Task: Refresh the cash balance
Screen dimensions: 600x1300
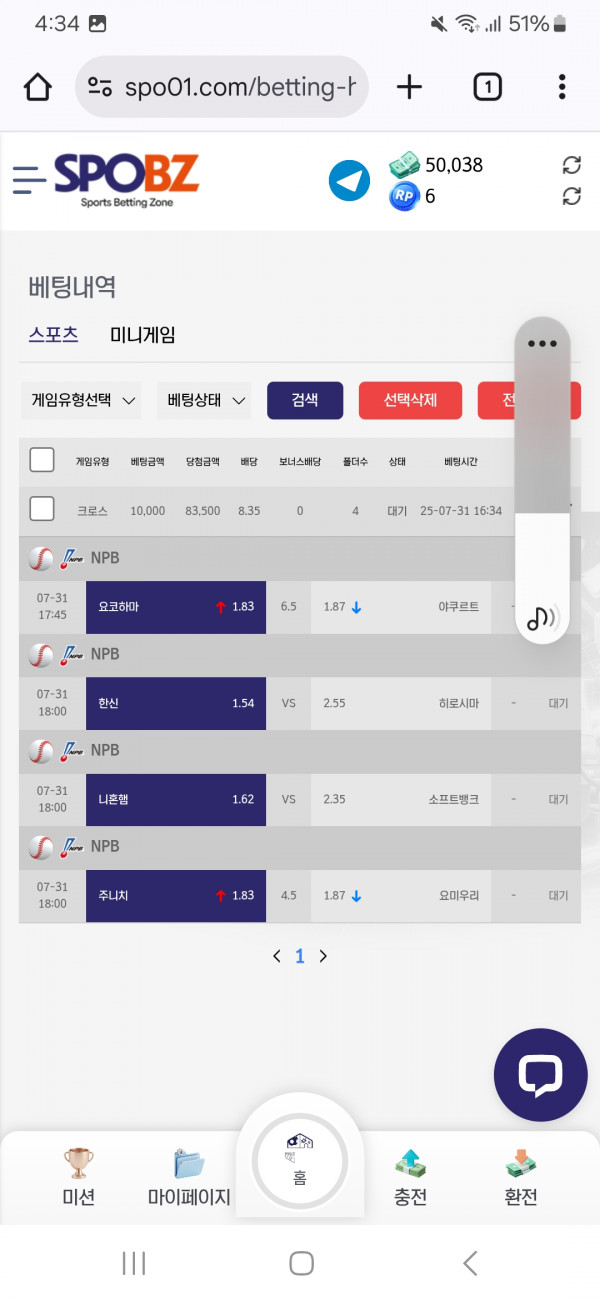Action: click(x=572, y=164)
